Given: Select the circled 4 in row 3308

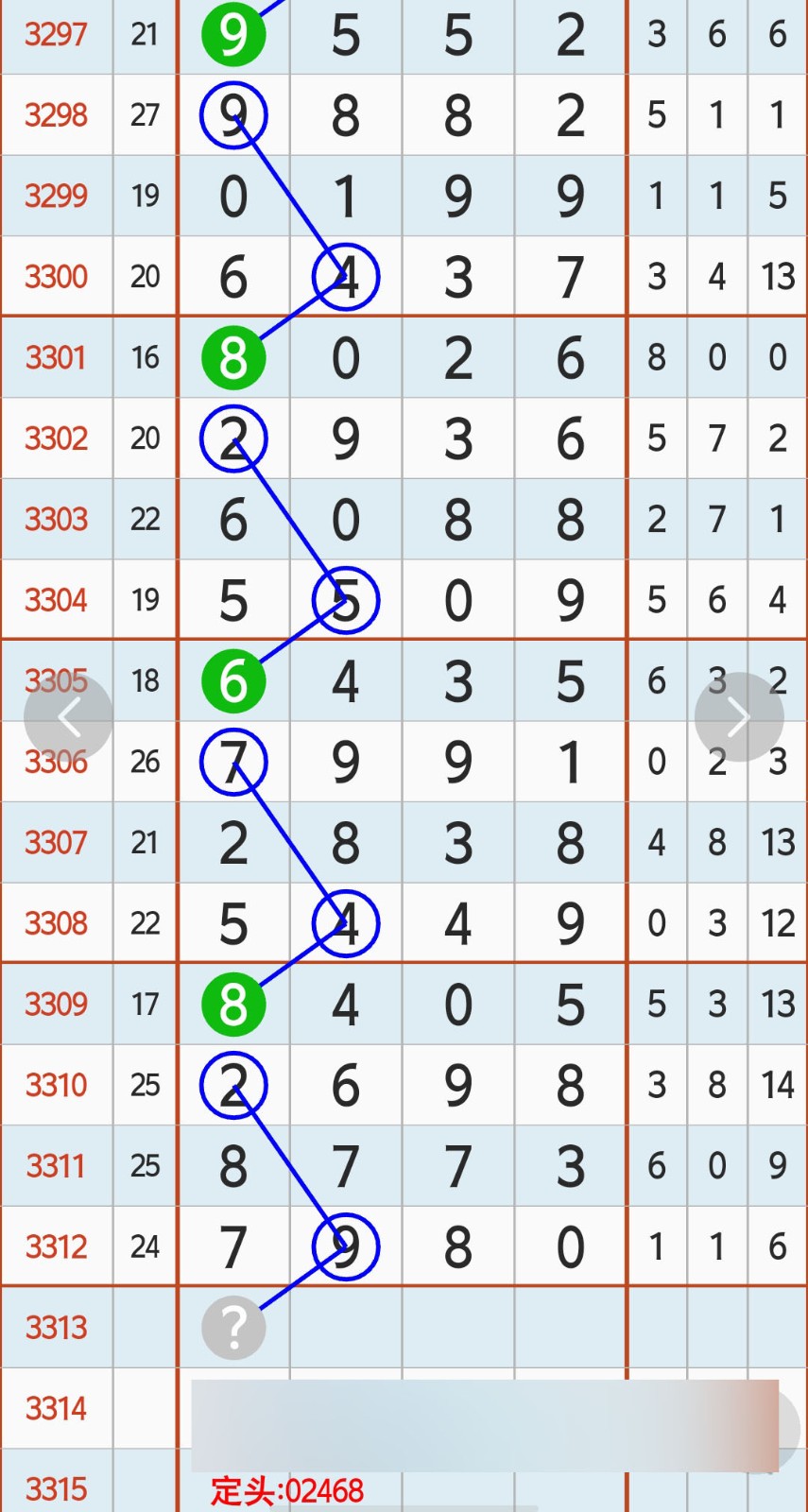Looking at the screenshot, I should pos(346,923).
